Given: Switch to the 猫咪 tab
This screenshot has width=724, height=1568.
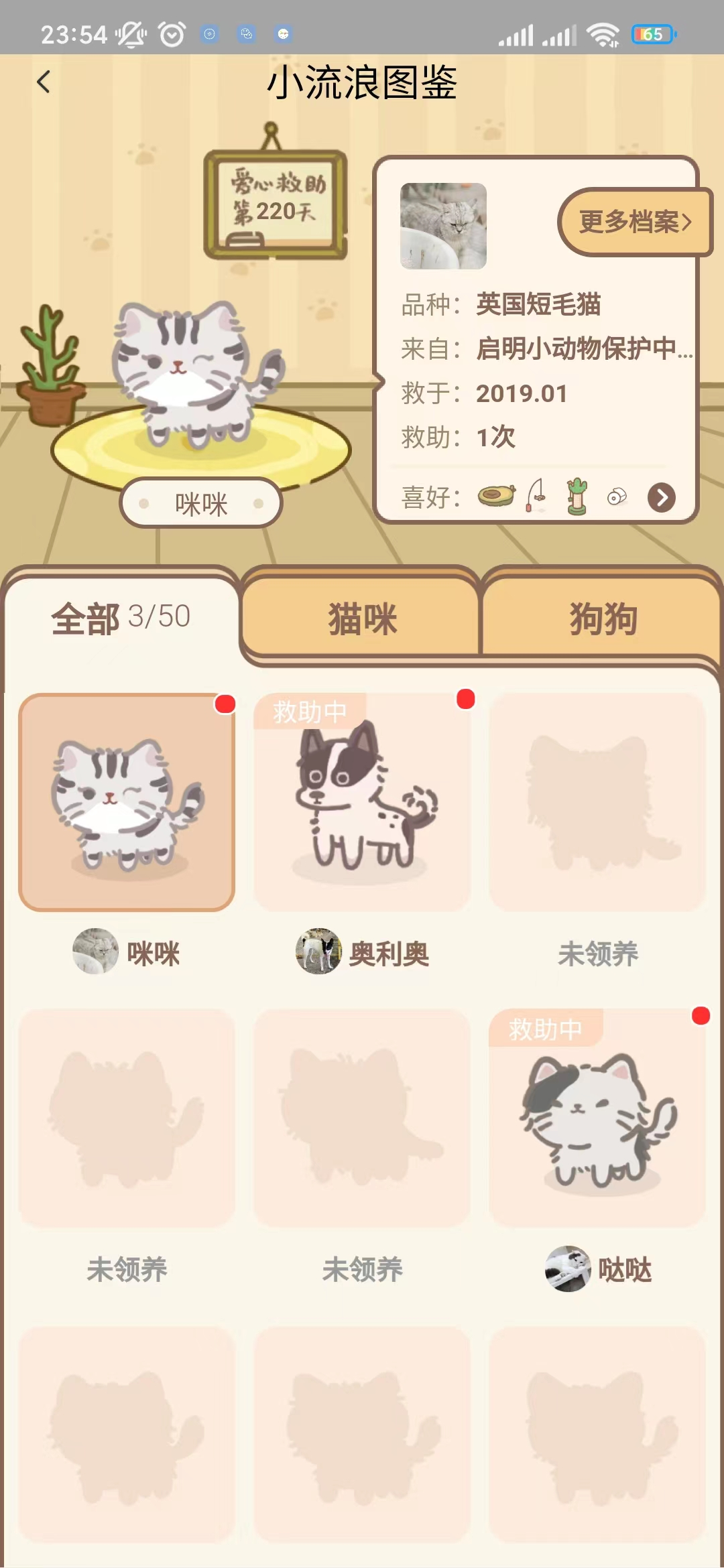Looking at the screenshot, I should (362, 617).
